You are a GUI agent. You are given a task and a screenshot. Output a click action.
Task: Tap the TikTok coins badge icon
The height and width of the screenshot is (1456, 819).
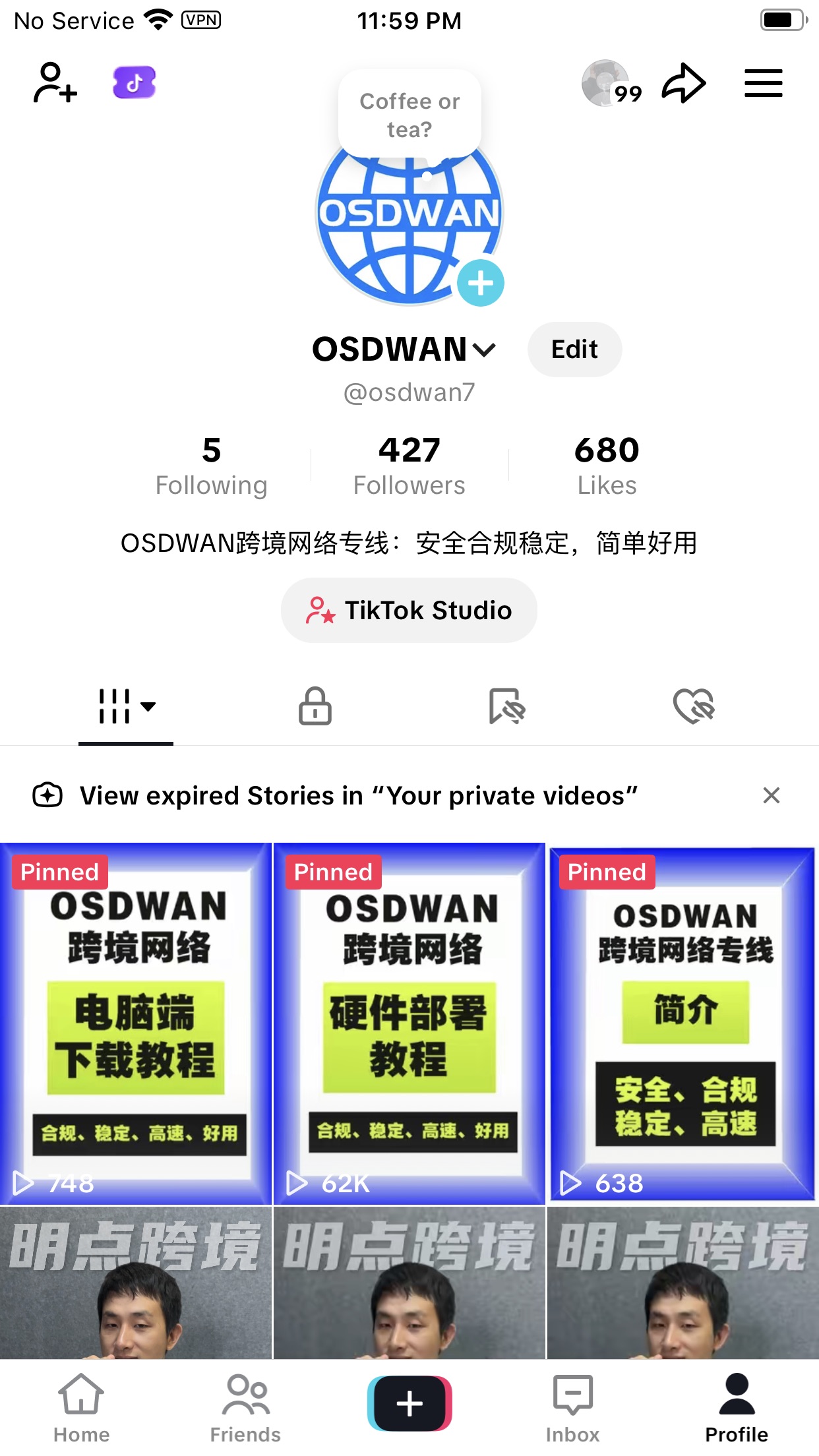point(133,83)
